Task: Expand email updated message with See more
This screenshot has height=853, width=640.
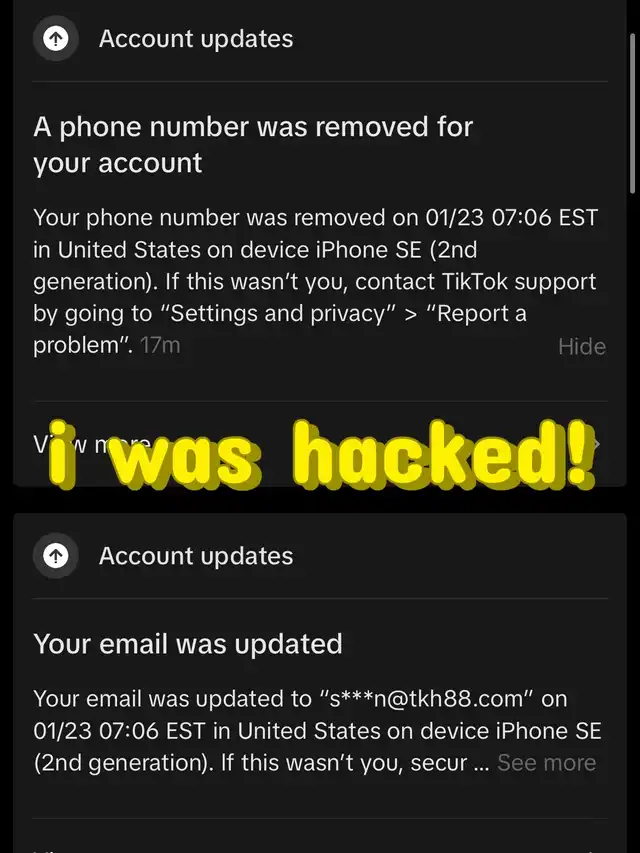Action: (546, 763)
